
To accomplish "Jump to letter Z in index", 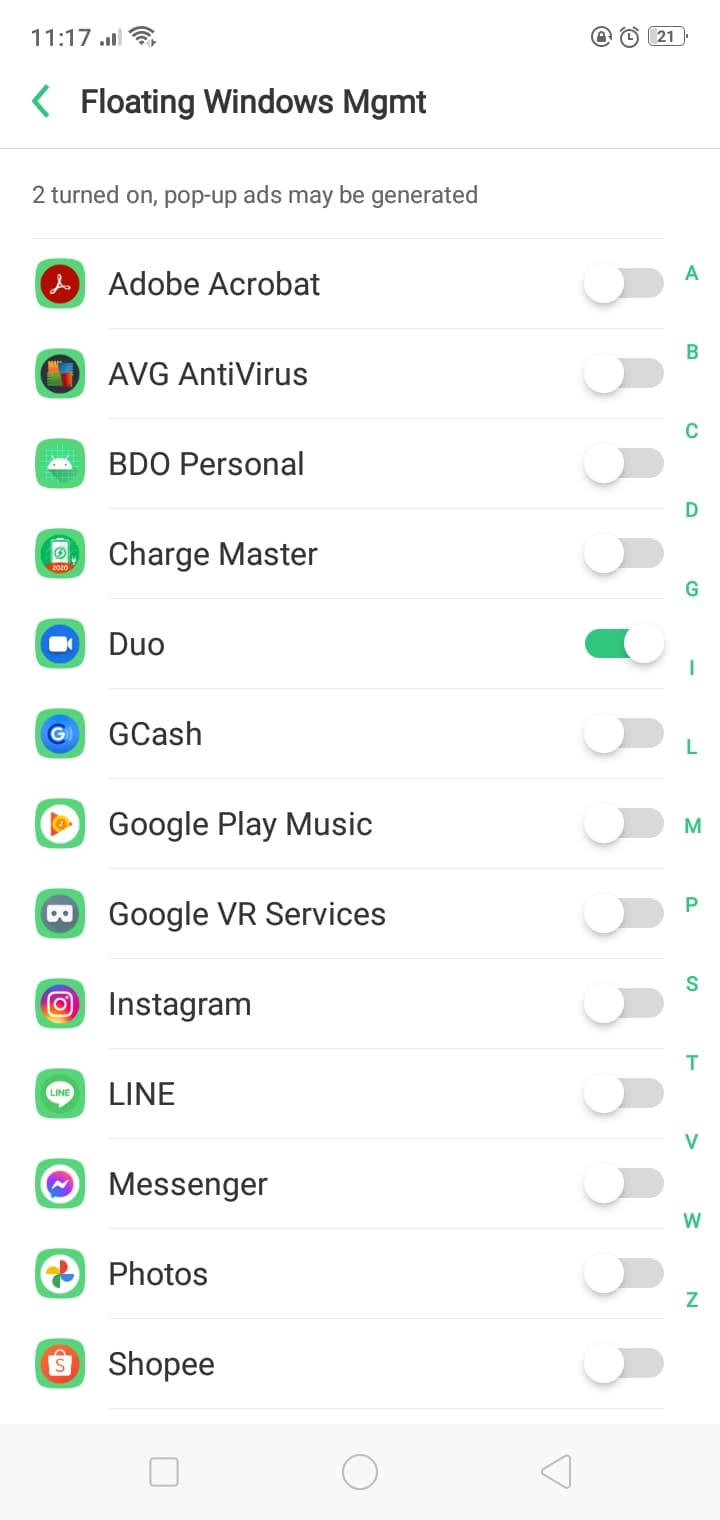I will point(691,1300).
